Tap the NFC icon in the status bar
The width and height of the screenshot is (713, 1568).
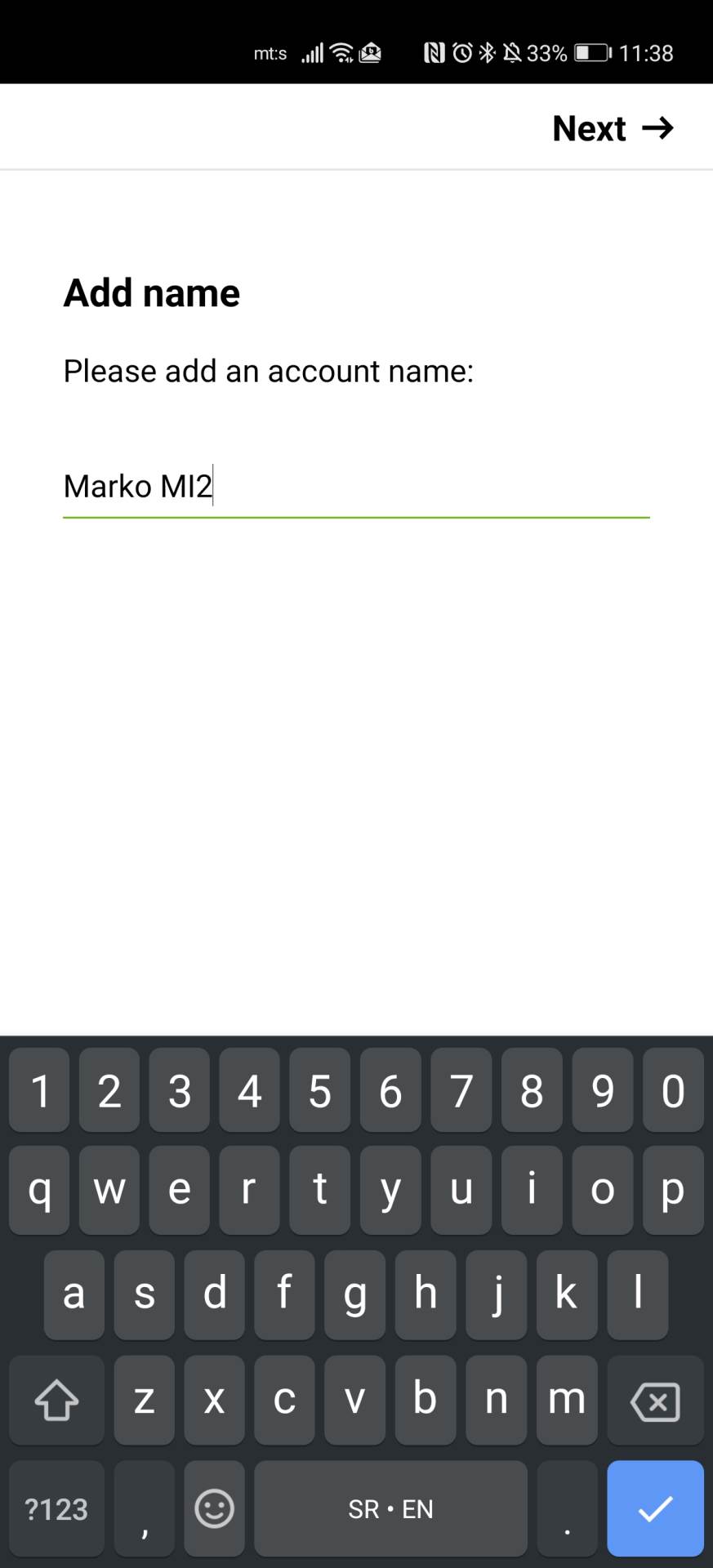click(434, 52)
